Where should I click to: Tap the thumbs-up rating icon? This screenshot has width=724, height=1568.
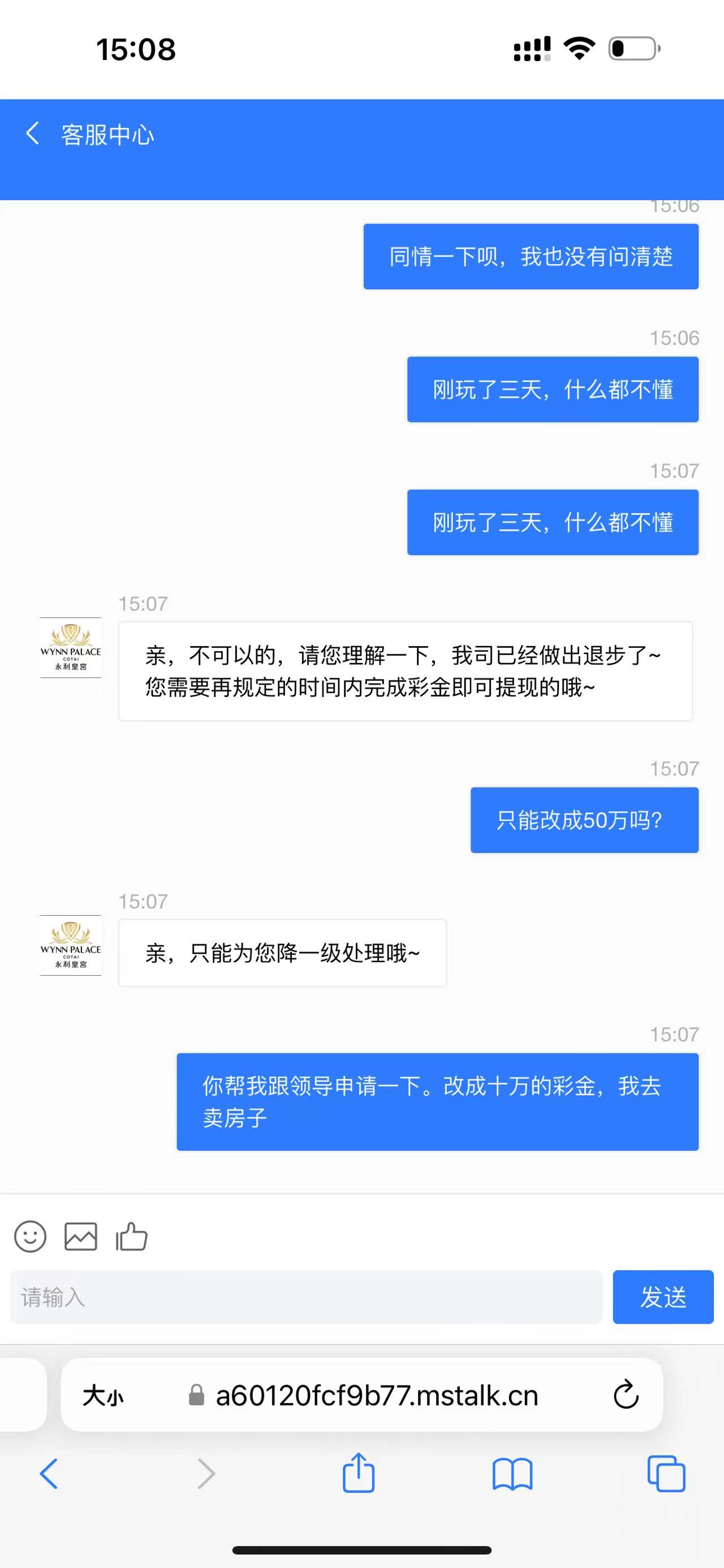(132, 1236)
